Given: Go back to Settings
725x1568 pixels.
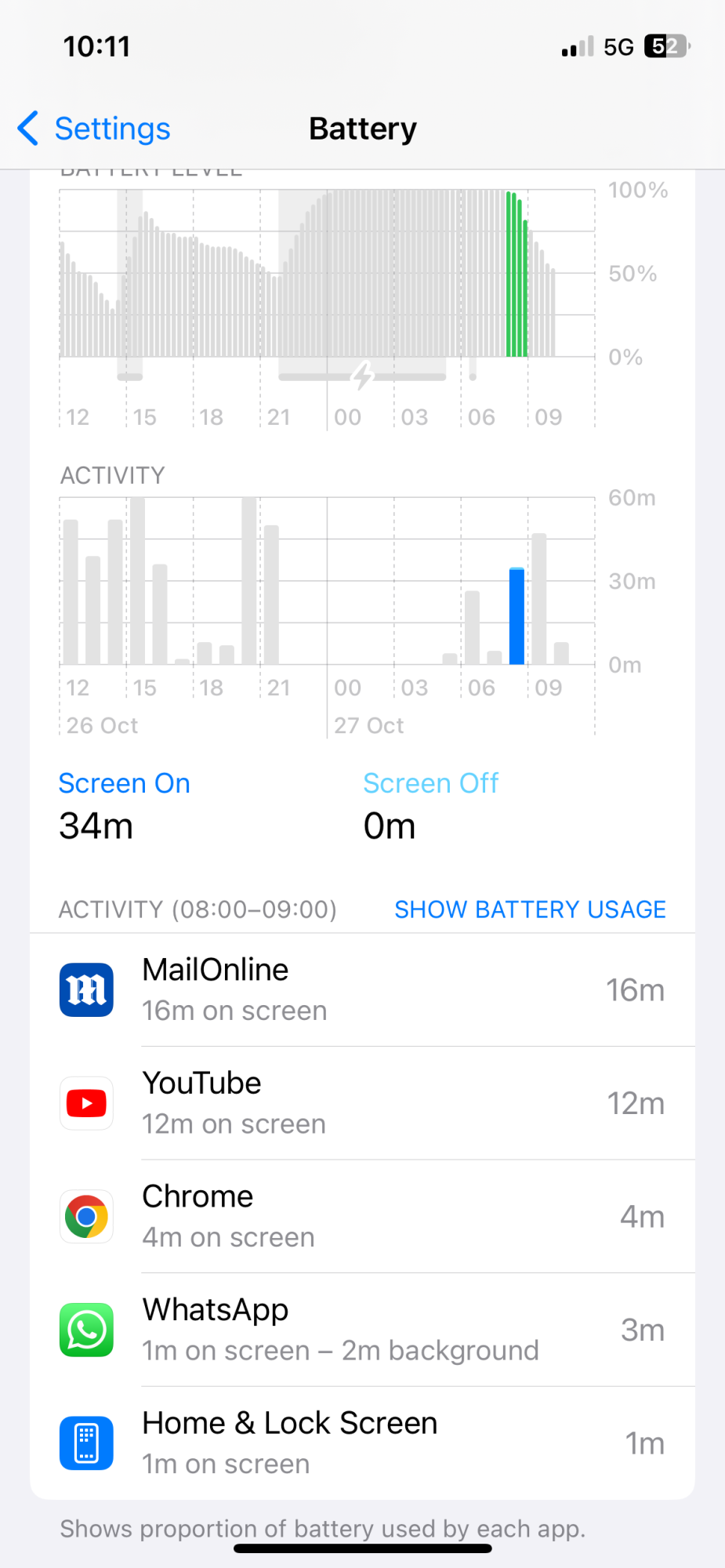Looking at the screenshot, I should (94, 129).
